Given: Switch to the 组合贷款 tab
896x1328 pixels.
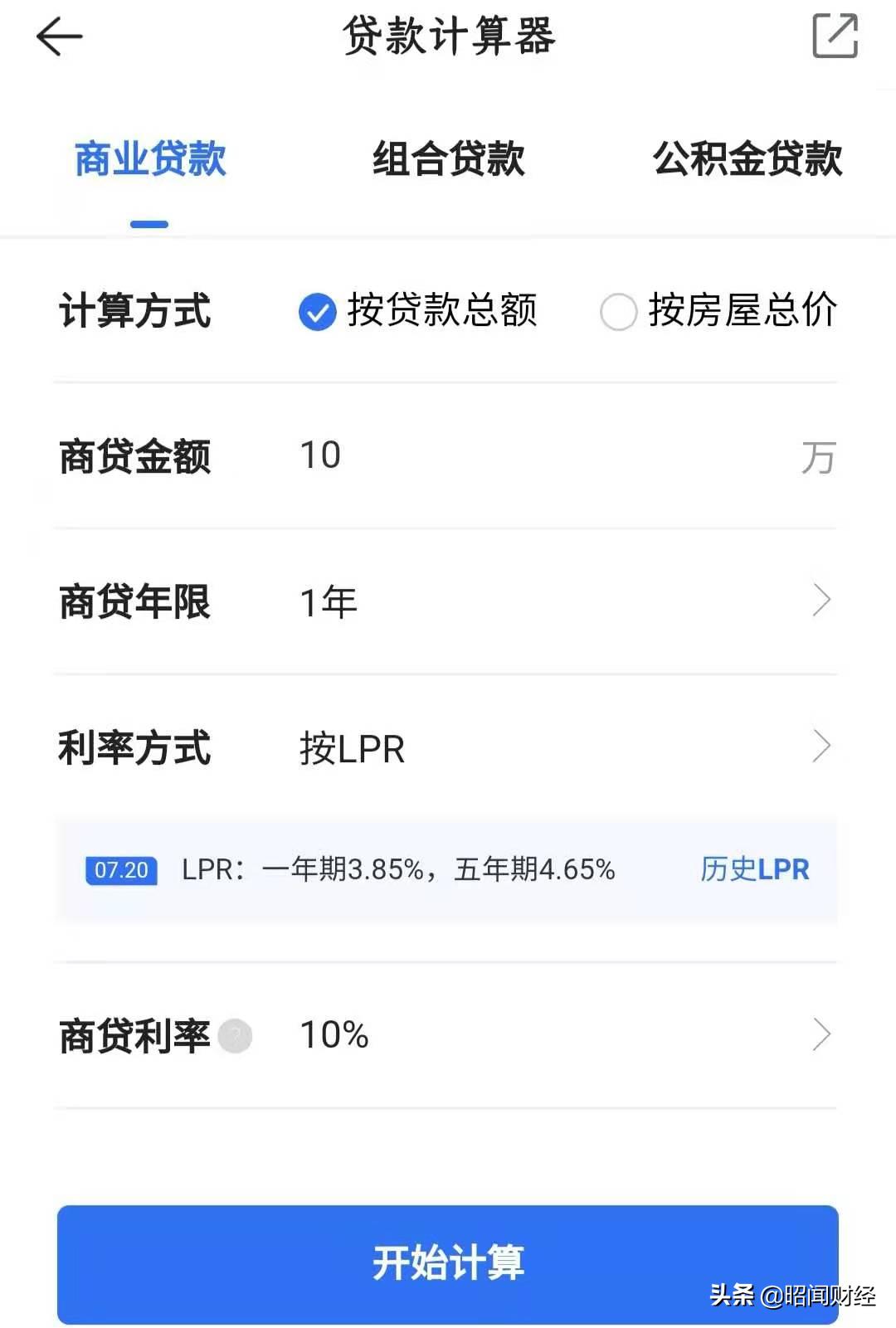Looking at the screenshot, I should tap(449, 161).
